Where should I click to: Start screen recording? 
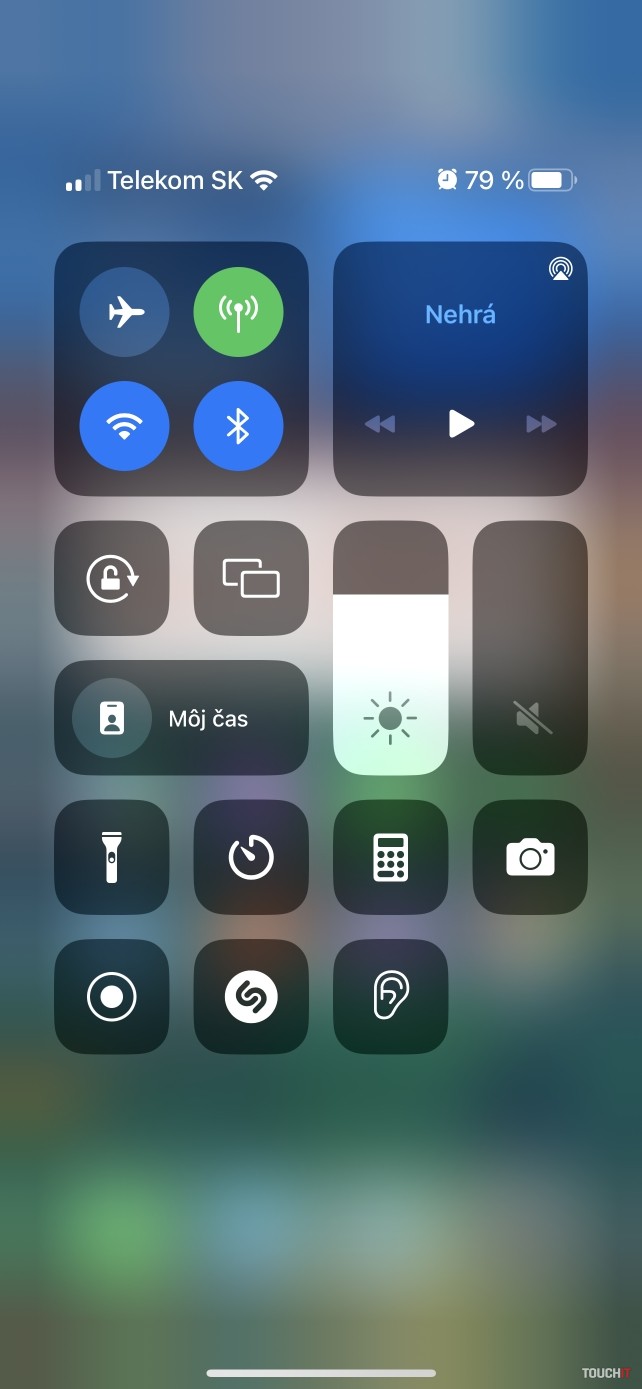[112, 997]
